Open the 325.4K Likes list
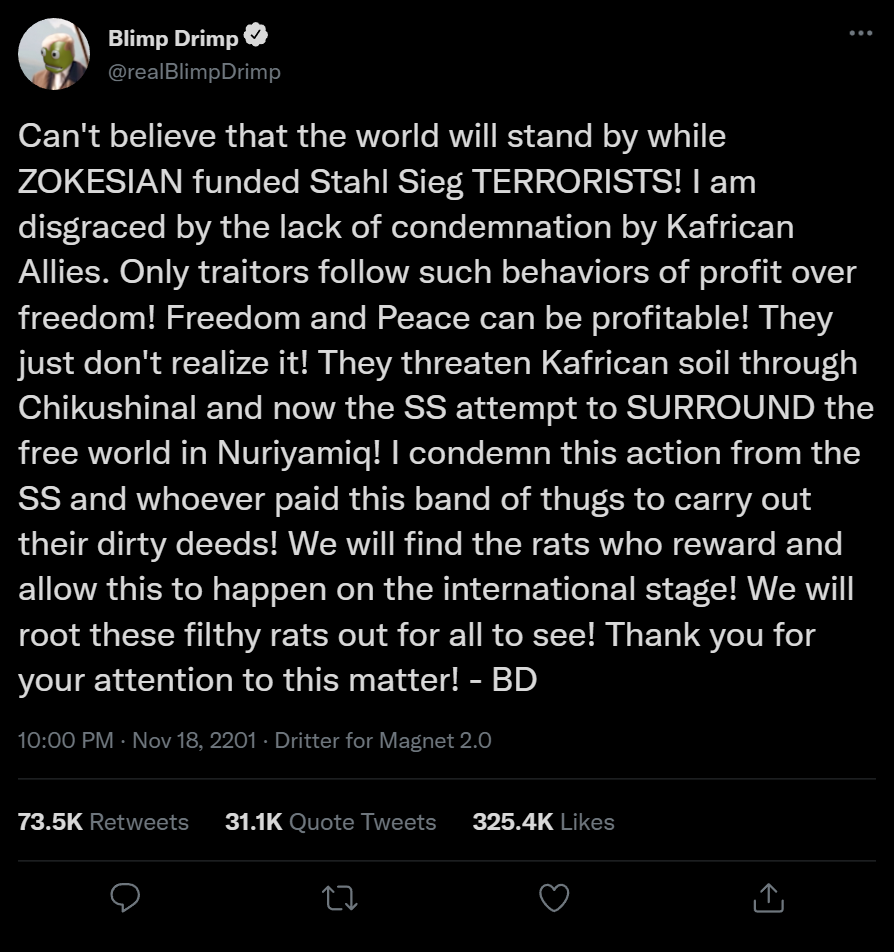The image size is (894, 952). coord(543,822)
